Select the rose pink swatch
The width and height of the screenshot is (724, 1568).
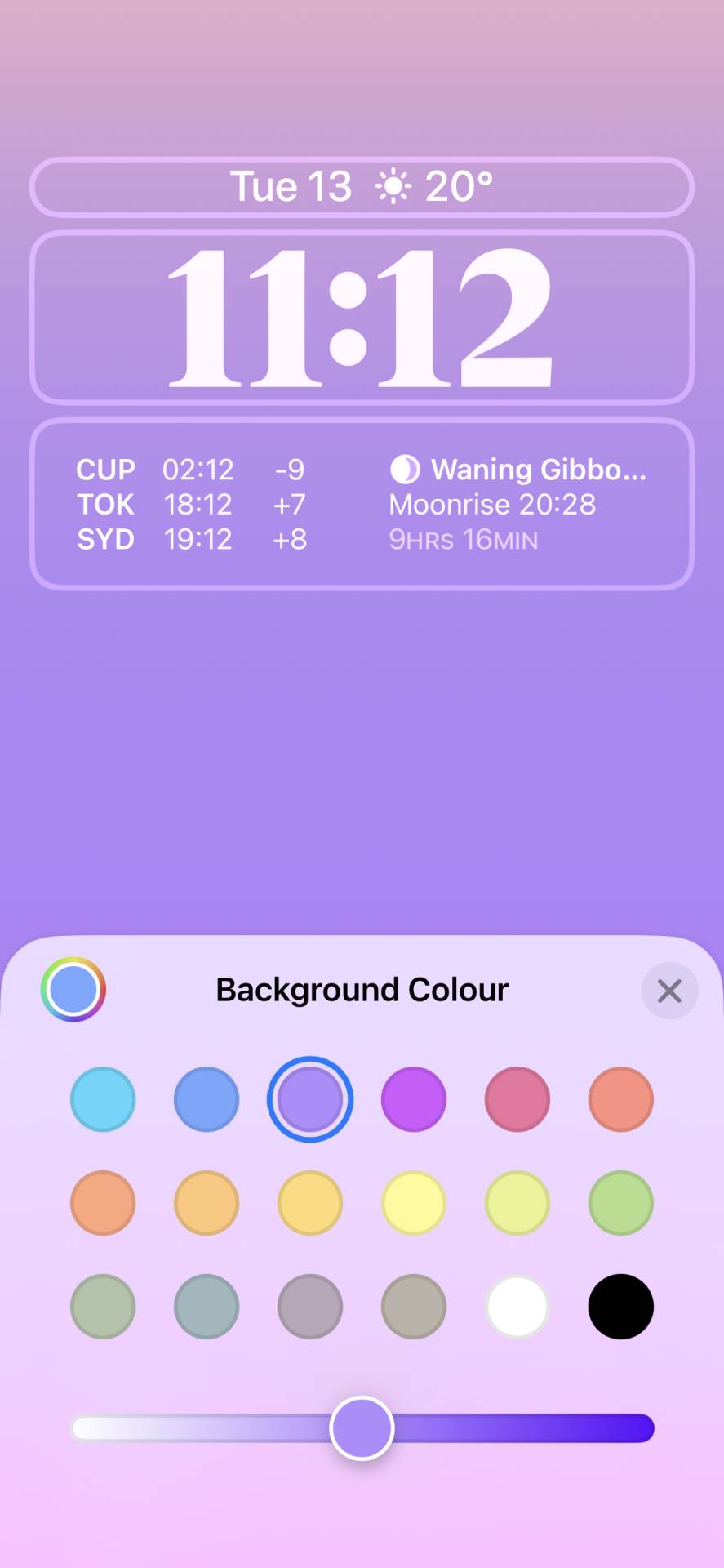point(517,1099)
